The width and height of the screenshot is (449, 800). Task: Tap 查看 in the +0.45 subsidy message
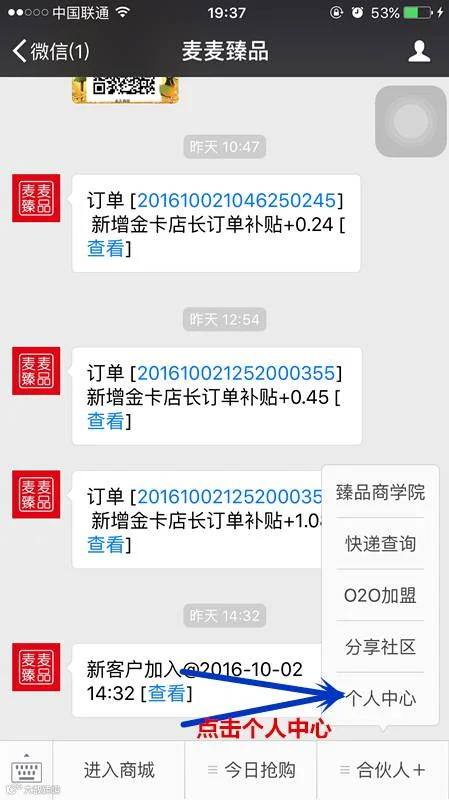point(106,421)
